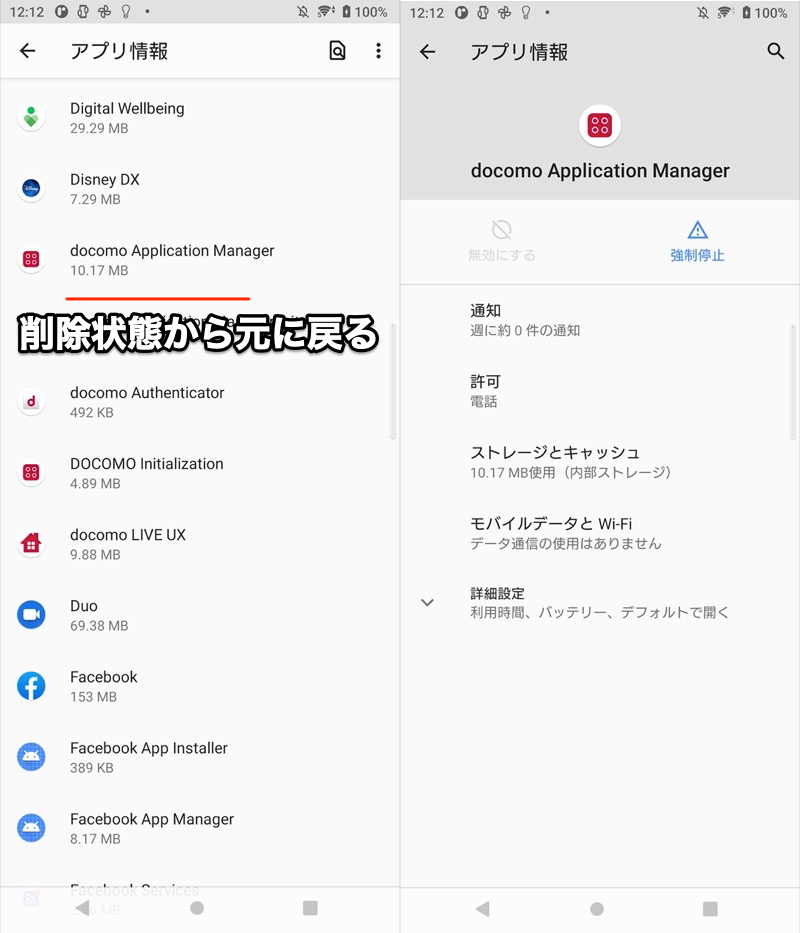Open ストレージとキャッシュ storage settings

[600, 462]
